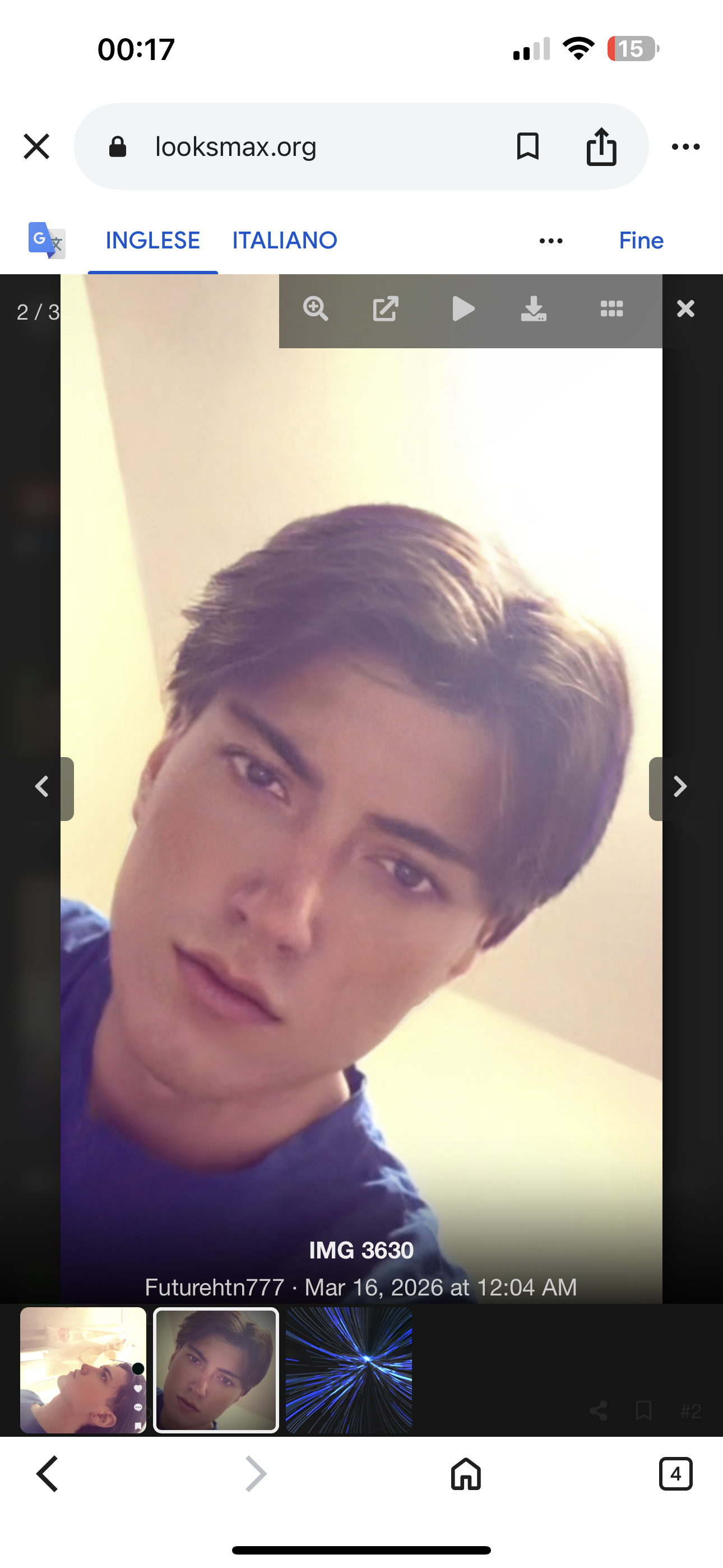This screenshot has width=723, height=1568.
Task: Start the gallery slideshow
Action: (463, 308)
